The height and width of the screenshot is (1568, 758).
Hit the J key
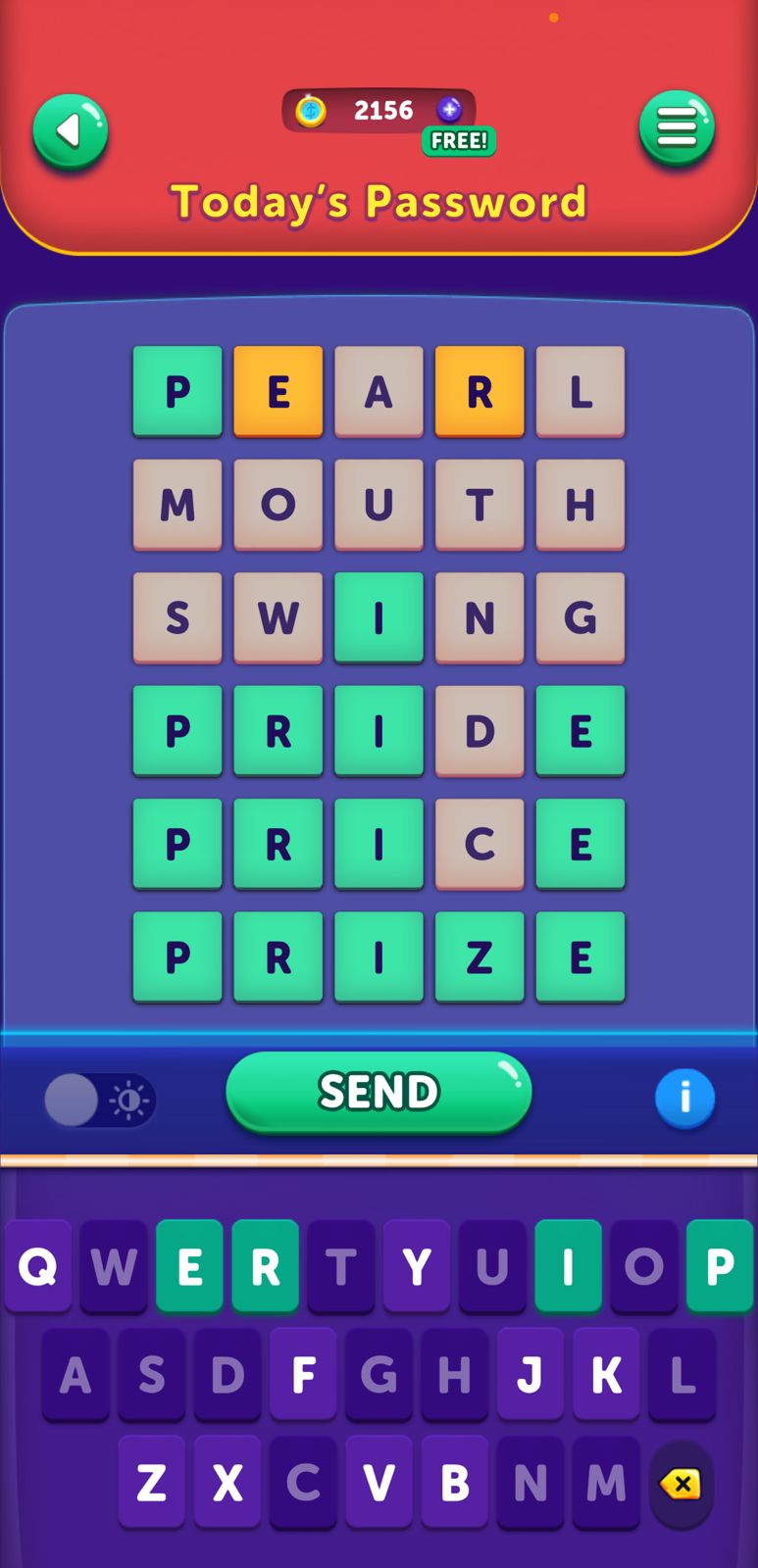[530, 1375]
